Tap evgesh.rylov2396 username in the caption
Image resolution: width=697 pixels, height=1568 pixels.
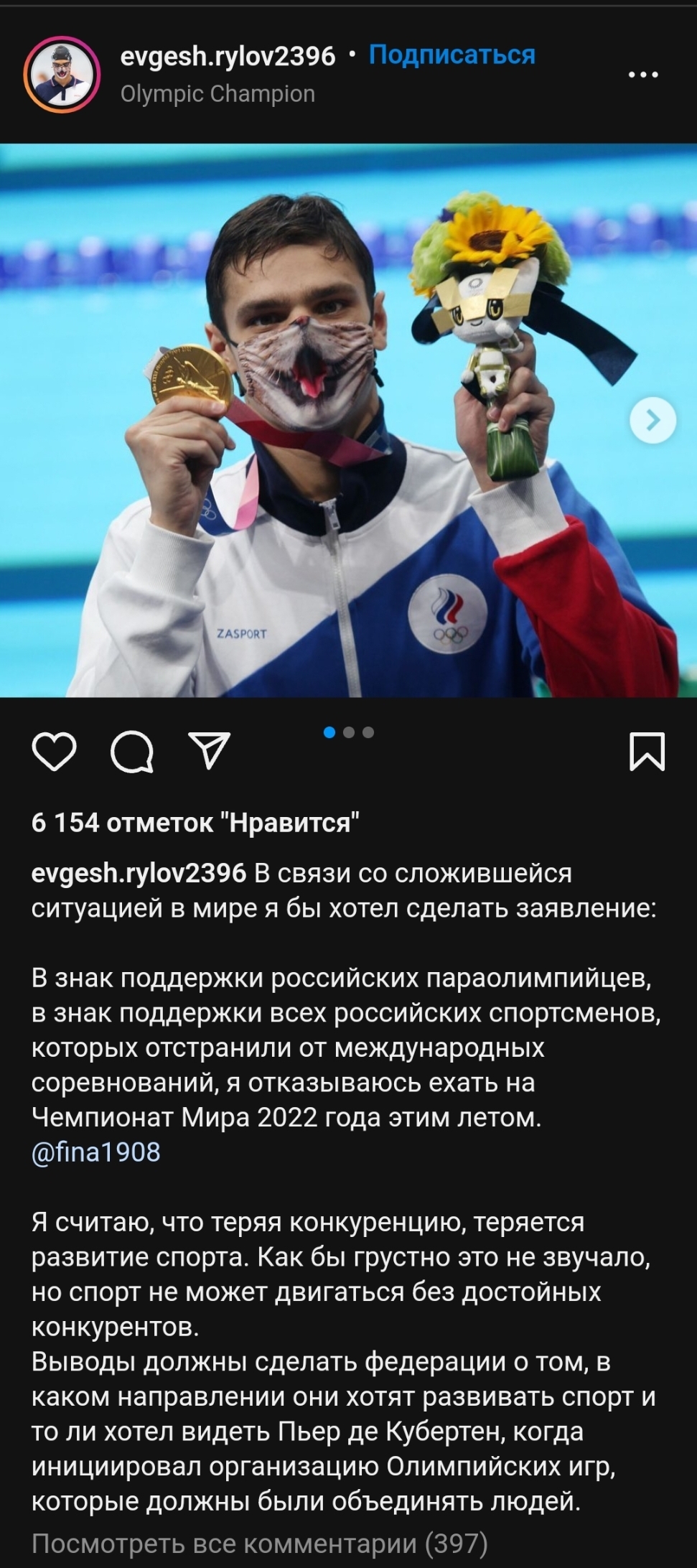[139, 873]
